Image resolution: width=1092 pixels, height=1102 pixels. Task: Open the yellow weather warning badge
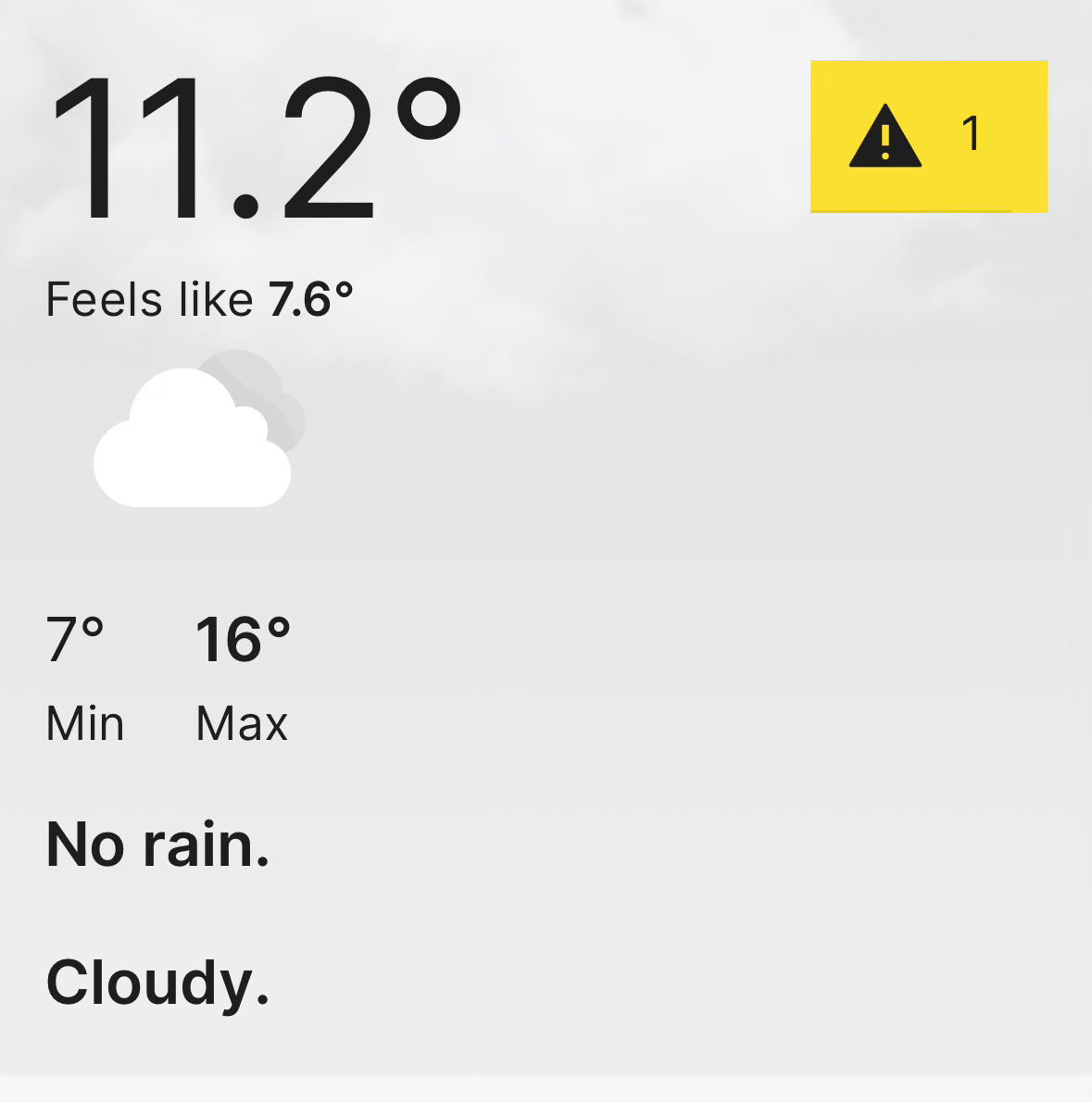[928, 136]
